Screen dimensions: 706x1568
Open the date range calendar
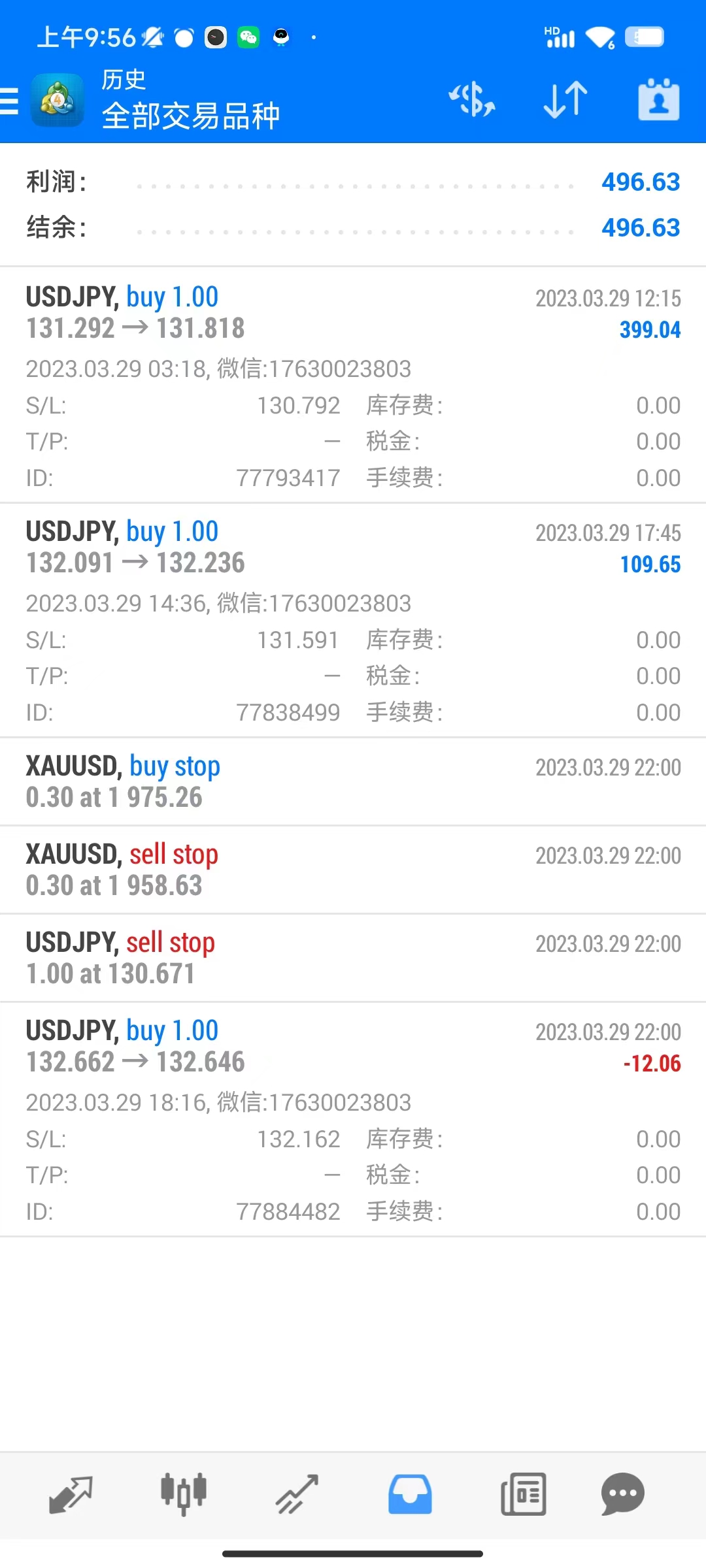tap(658, 100)
